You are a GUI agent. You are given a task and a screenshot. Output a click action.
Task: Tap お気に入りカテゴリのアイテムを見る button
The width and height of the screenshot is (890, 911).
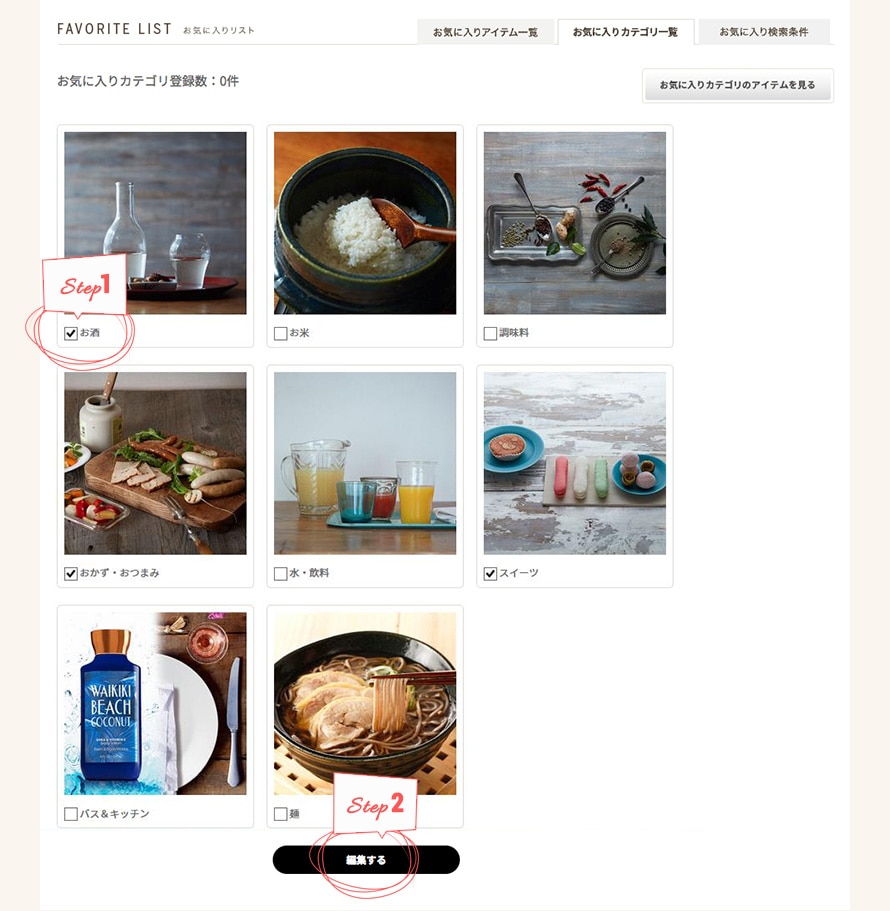pyautogui.click(x=738, y=85)
